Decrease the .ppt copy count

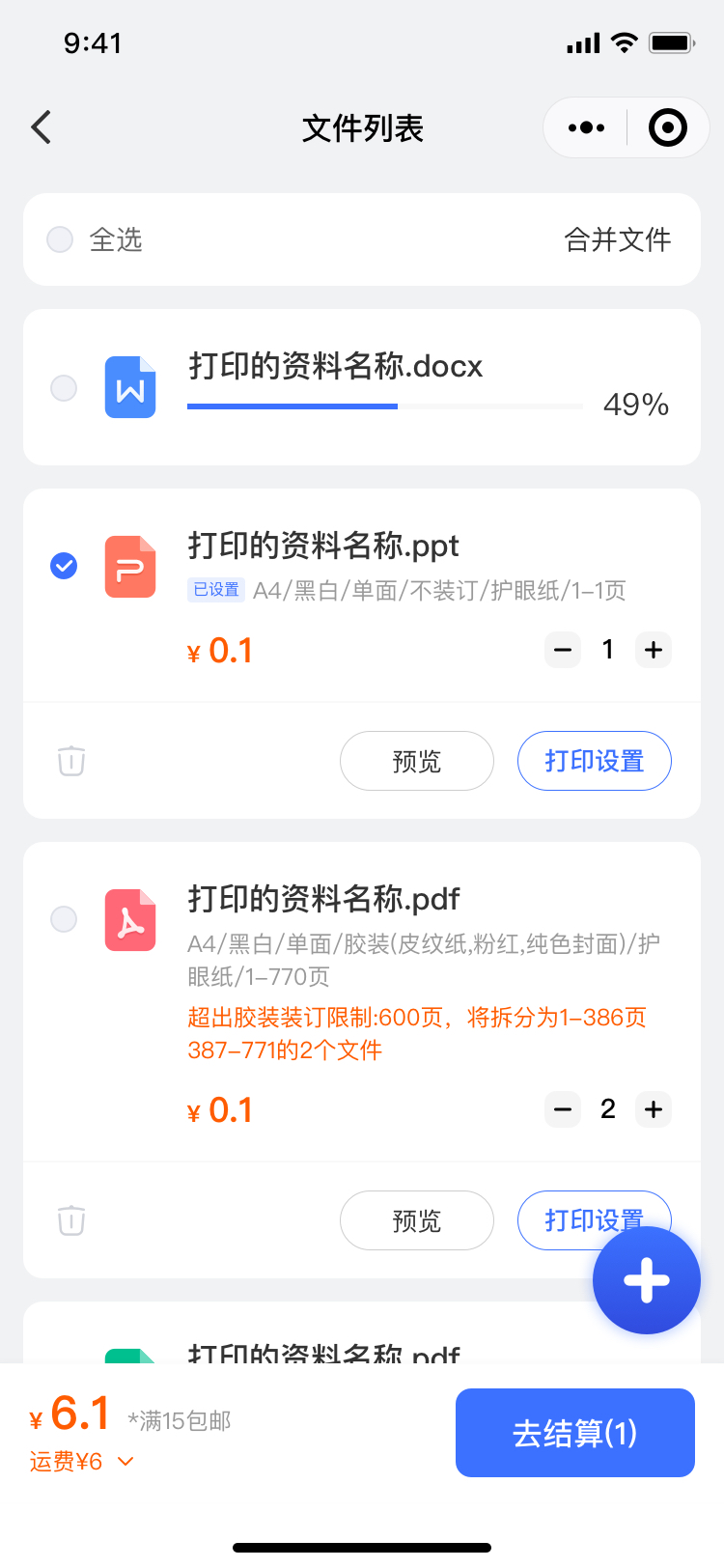[x=563, y=650]
